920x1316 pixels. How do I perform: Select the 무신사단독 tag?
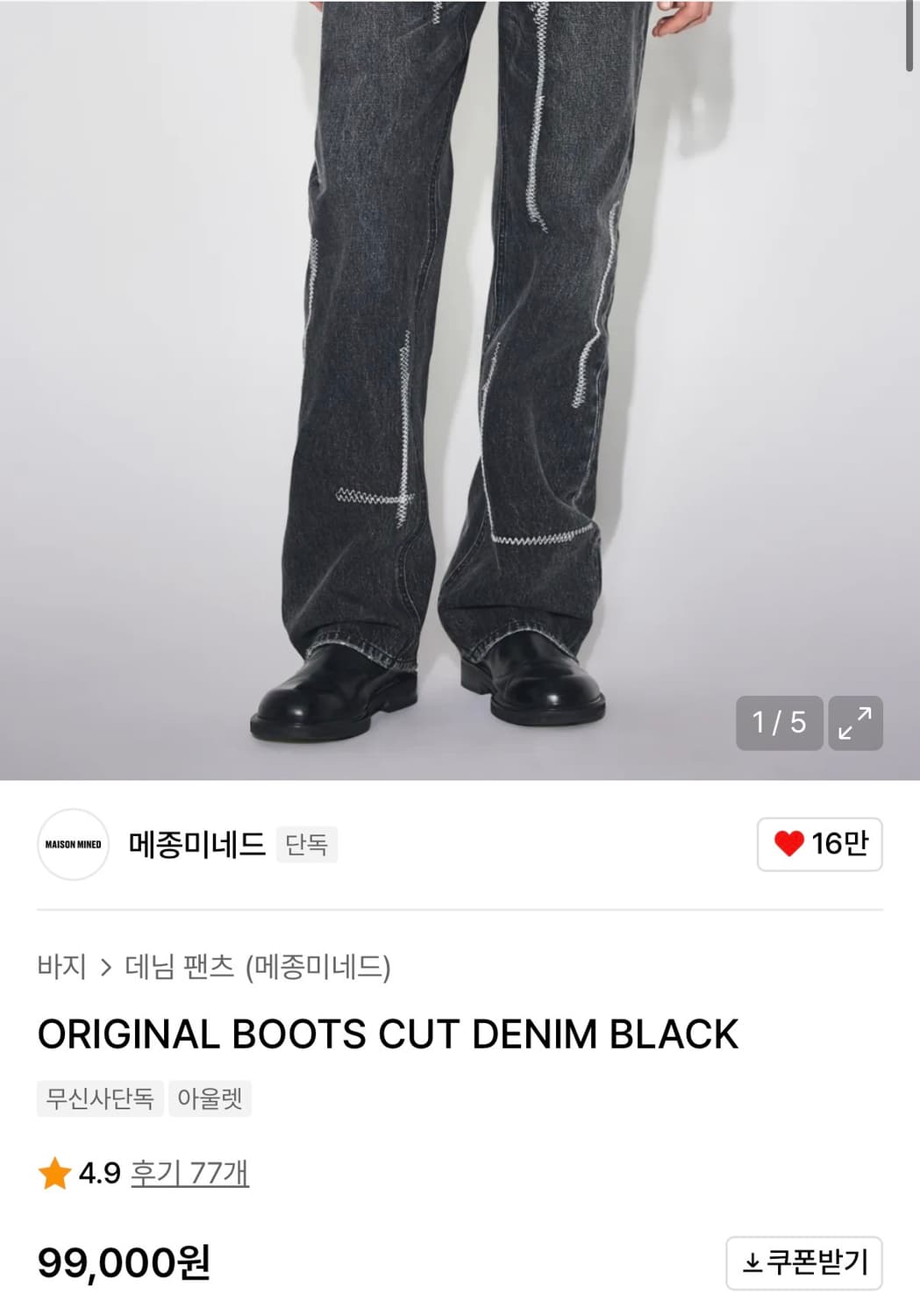click(98, 1098)
